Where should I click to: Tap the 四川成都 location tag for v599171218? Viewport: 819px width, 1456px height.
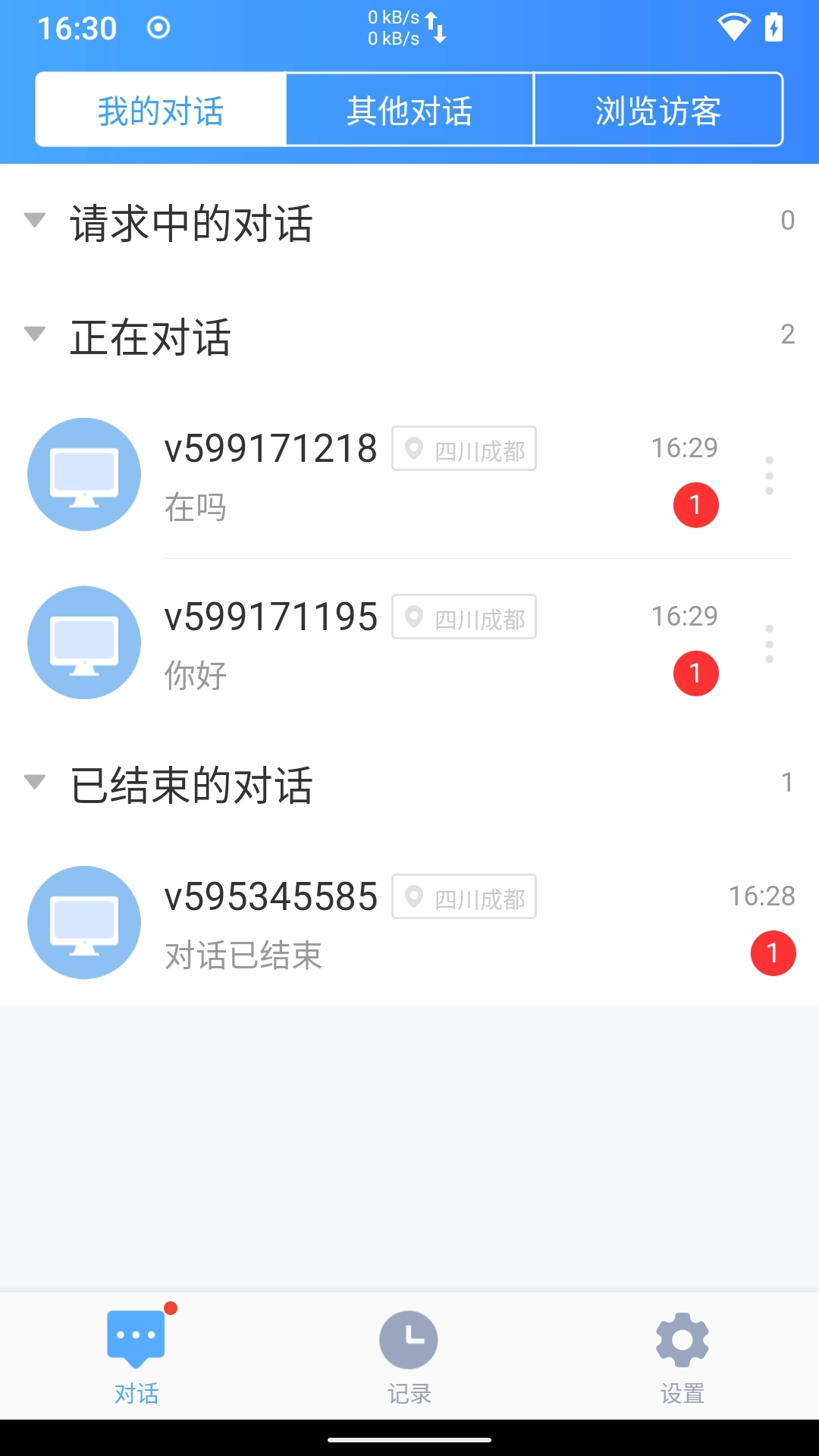pyautogui.click(x=464, y=449)
